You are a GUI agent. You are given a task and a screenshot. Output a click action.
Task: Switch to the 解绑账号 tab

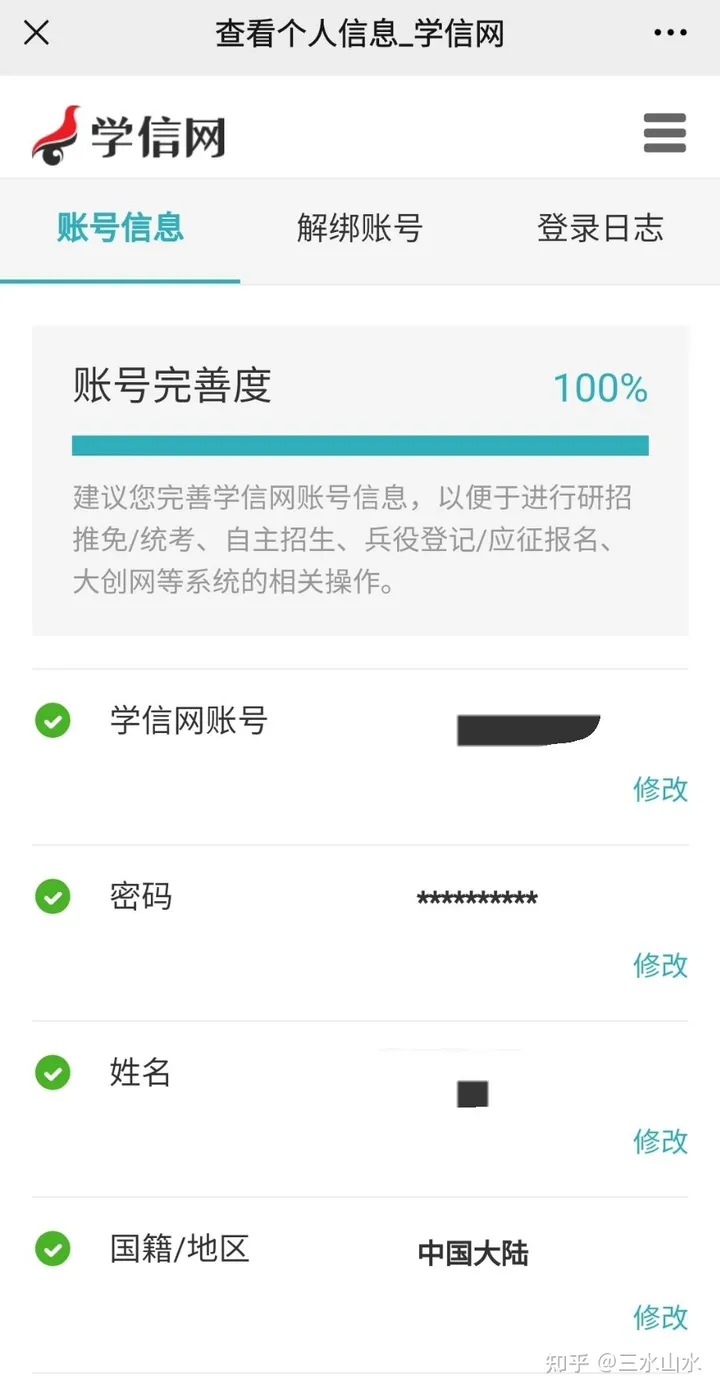tap(359, 229)
